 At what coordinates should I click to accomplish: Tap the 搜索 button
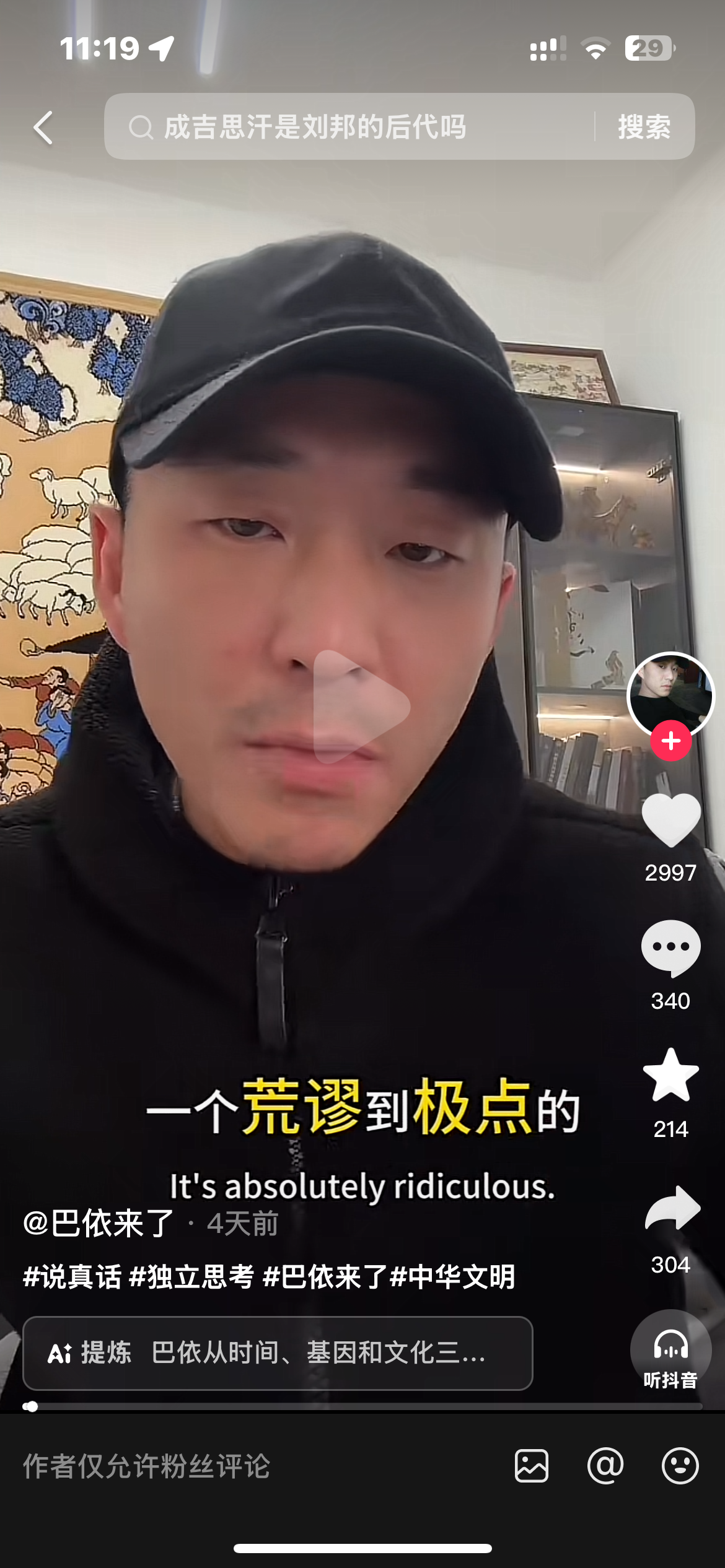click(644, 127)
